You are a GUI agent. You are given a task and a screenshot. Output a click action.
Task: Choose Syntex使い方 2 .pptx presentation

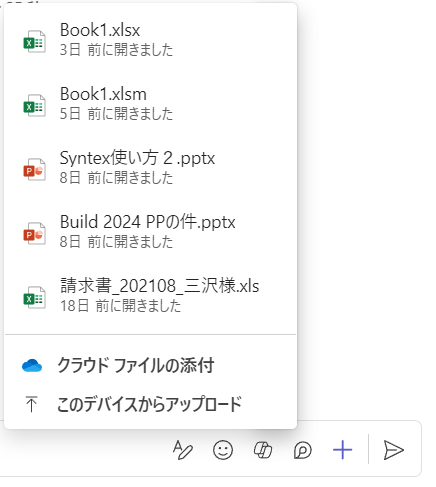(x=150, y=168)
